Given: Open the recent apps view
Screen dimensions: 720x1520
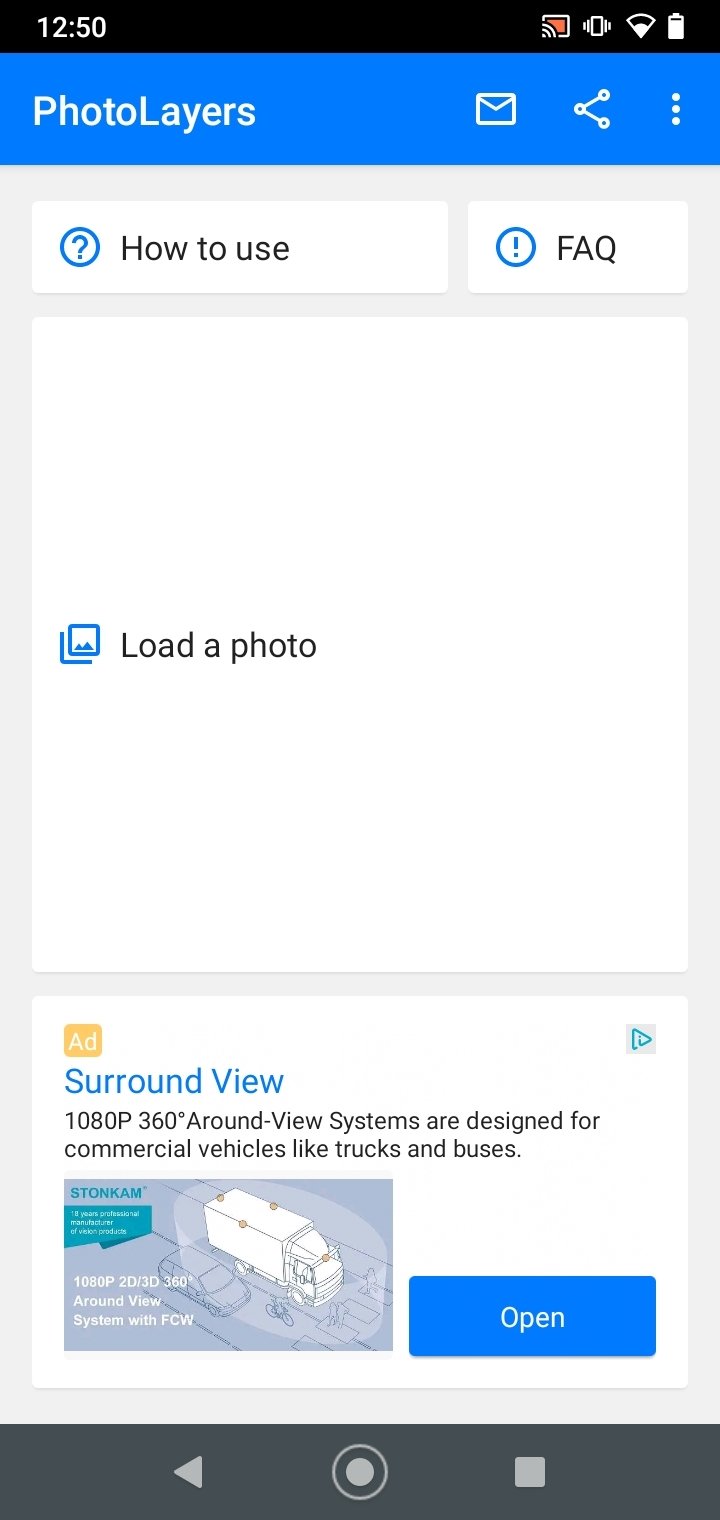Looking at the screenshot, I should pyautogui.click(x=530, y=1471).
